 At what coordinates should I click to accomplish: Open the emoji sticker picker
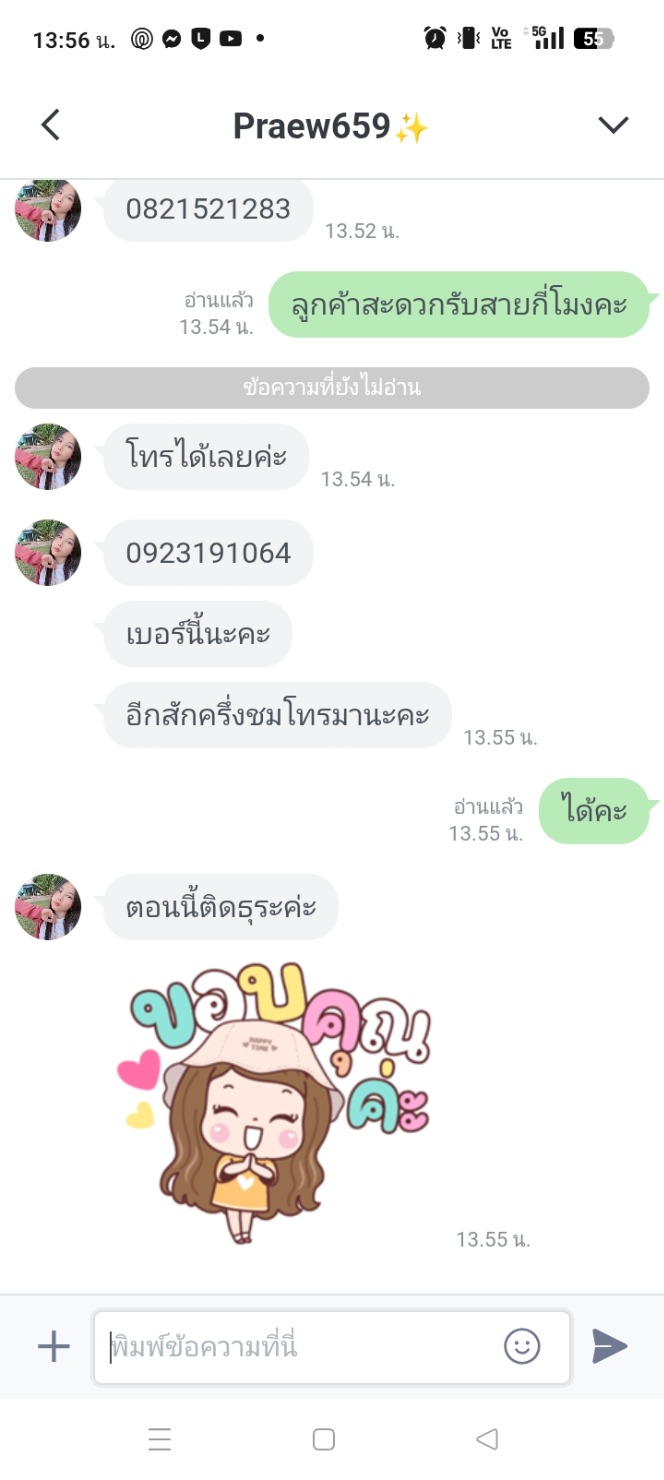521,1346
